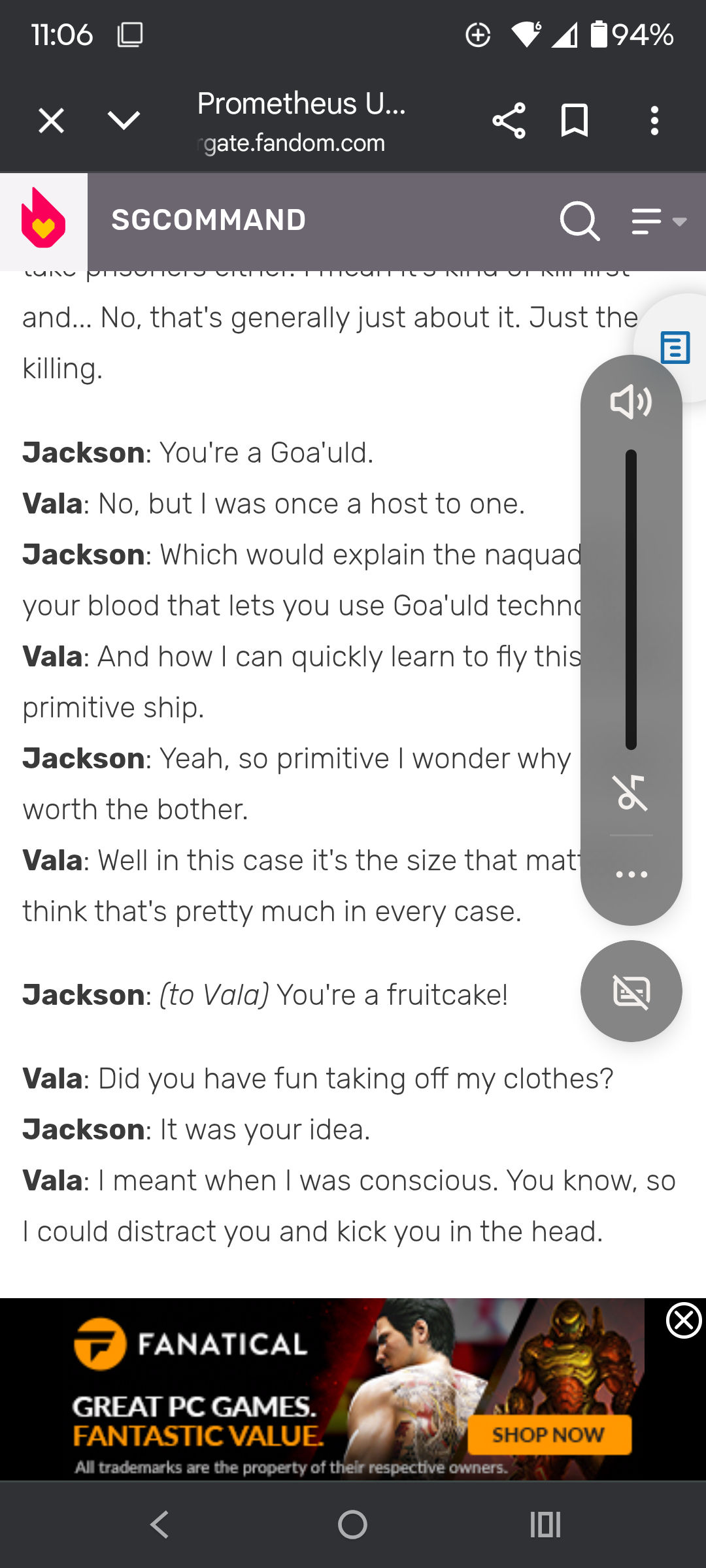This screenshot has height=1568, width=706.
Task: Expand the tab options chevron
Action: coord(124,120)
